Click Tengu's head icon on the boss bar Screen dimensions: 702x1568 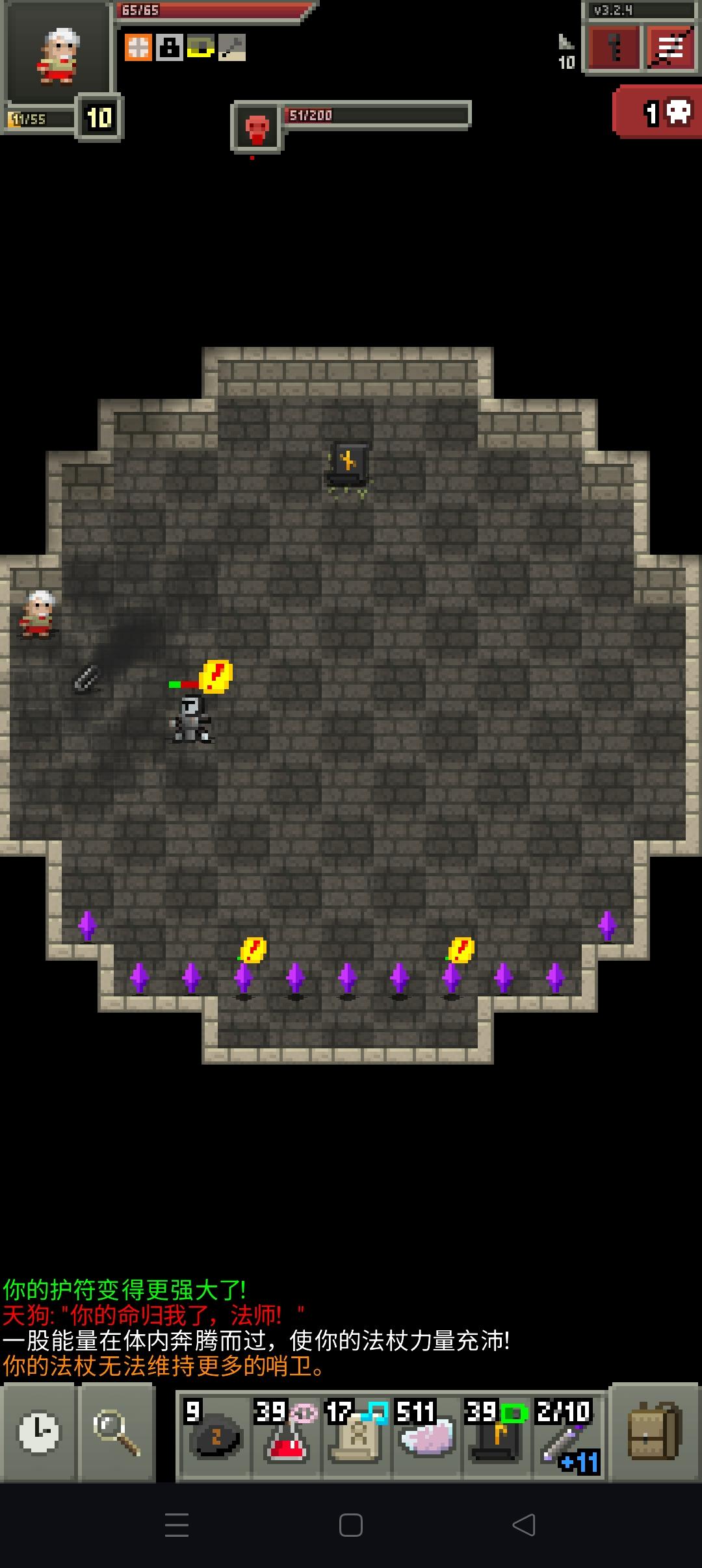255,129
